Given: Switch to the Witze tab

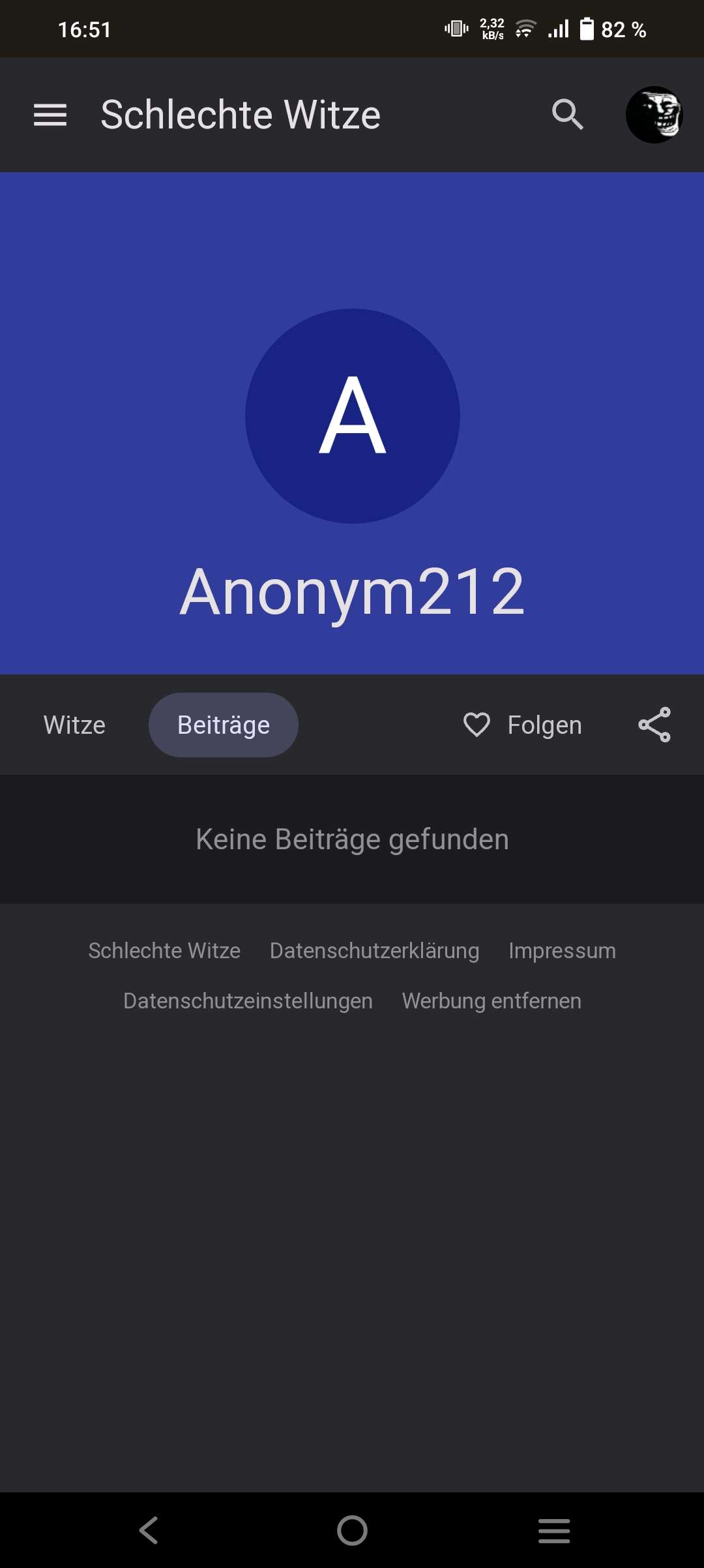Looking at the screenshot, I should point(74,725).
